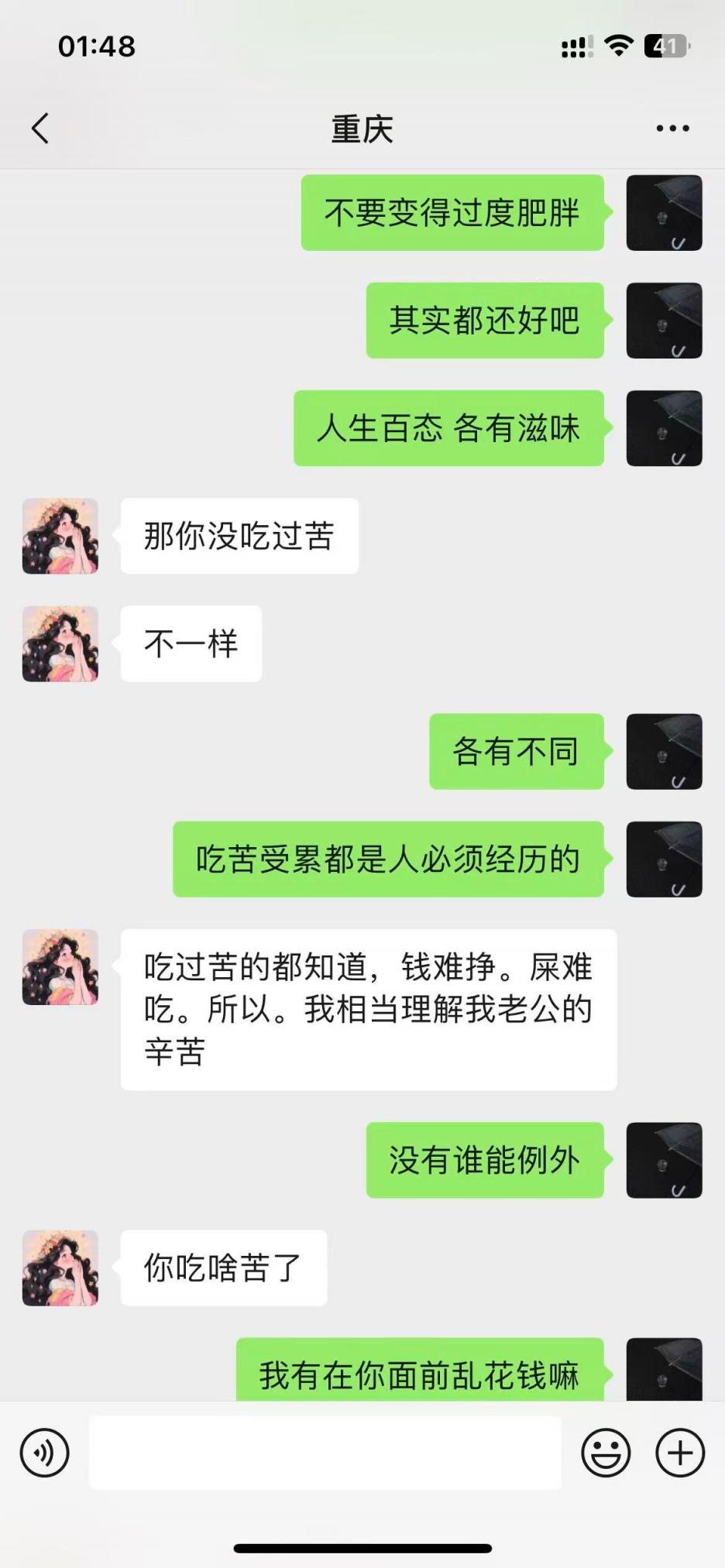Open the plus attachments menu
Screen dimensions: 725x1568
[x=680, y=1453]
